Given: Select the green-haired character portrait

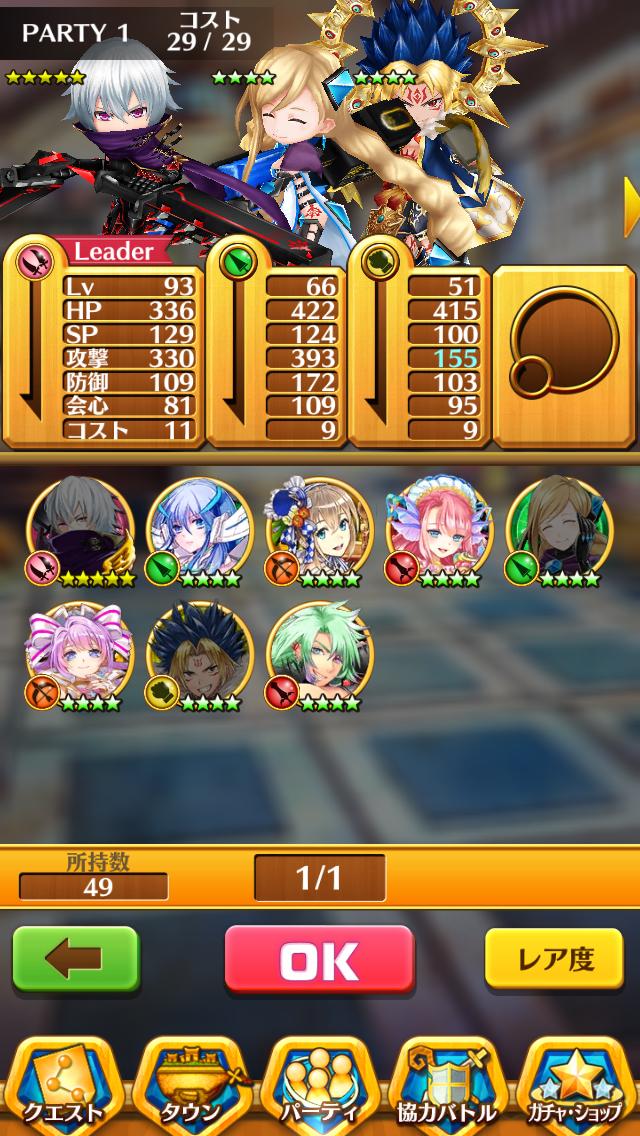Looking at the screenshot, I should coord(320,656).
